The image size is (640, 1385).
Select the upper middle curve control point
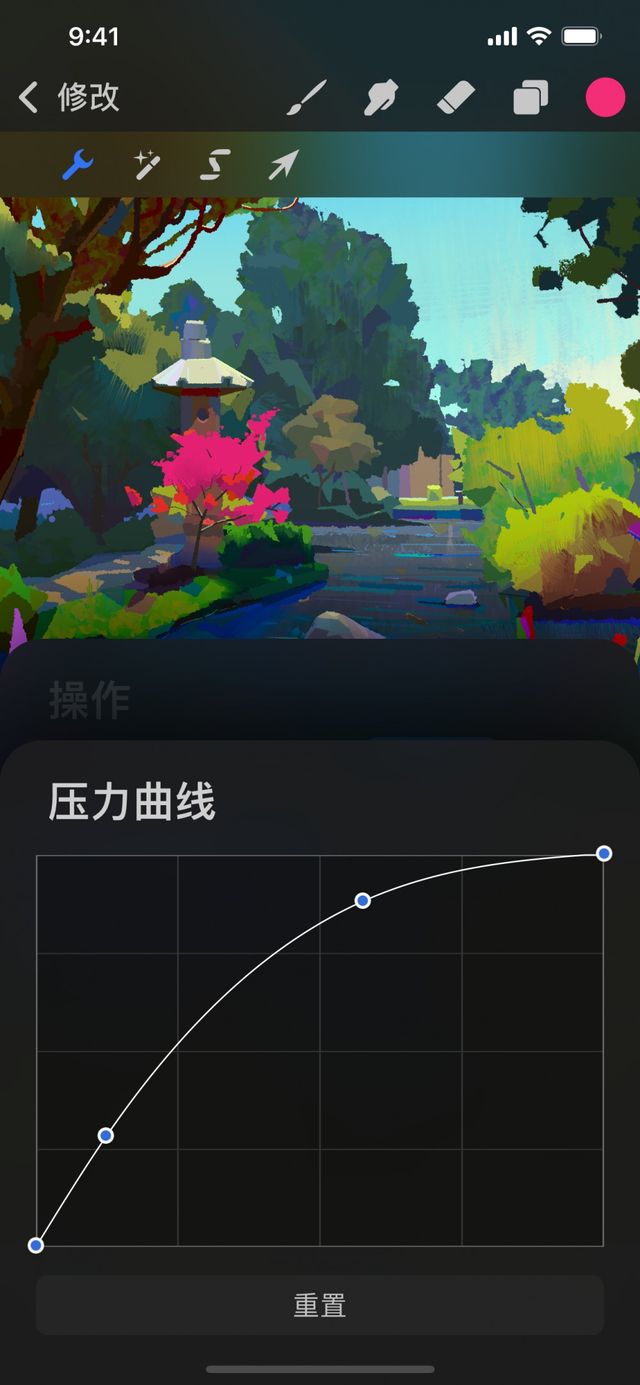coord(363,901)
